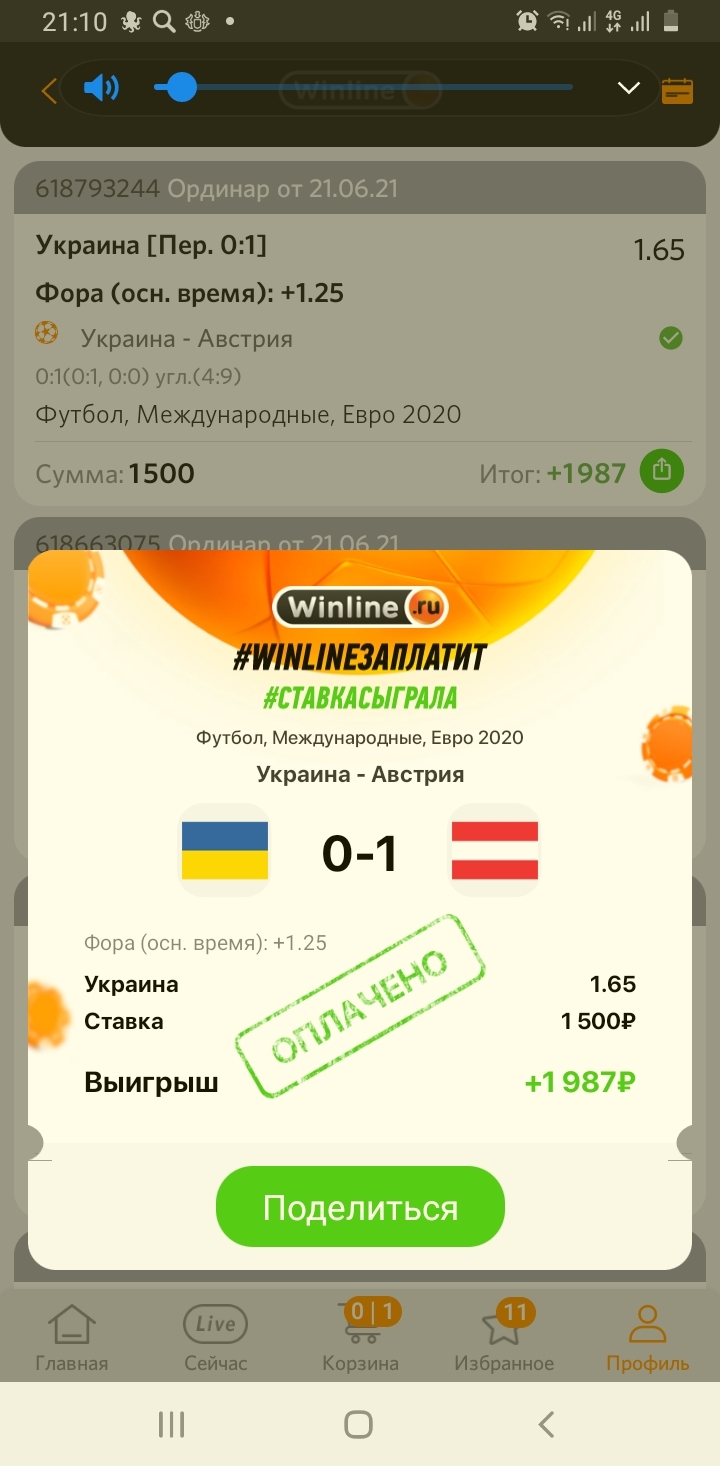The image size is (720, 1466).
Task: Open the Корзина tab
Action: (360, 1338)
